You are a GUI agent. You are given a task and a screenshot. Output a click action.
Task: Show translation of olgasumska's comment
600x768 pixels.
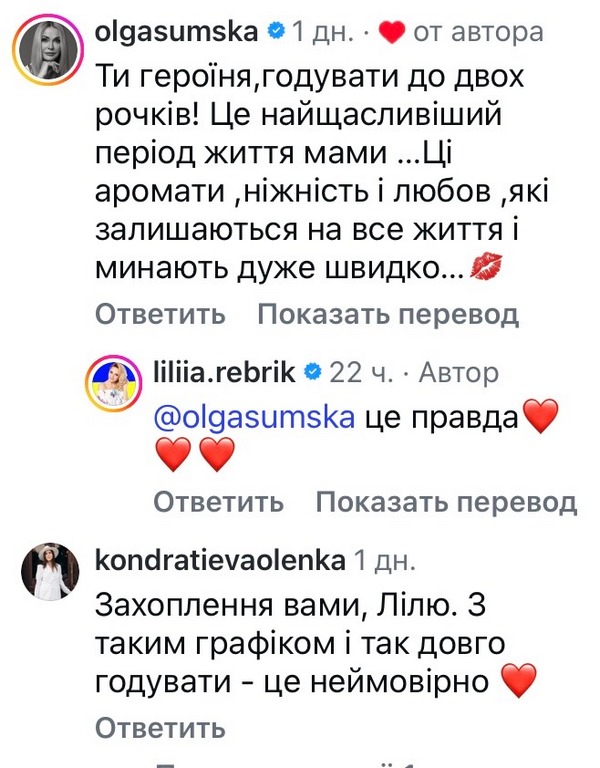388,315
